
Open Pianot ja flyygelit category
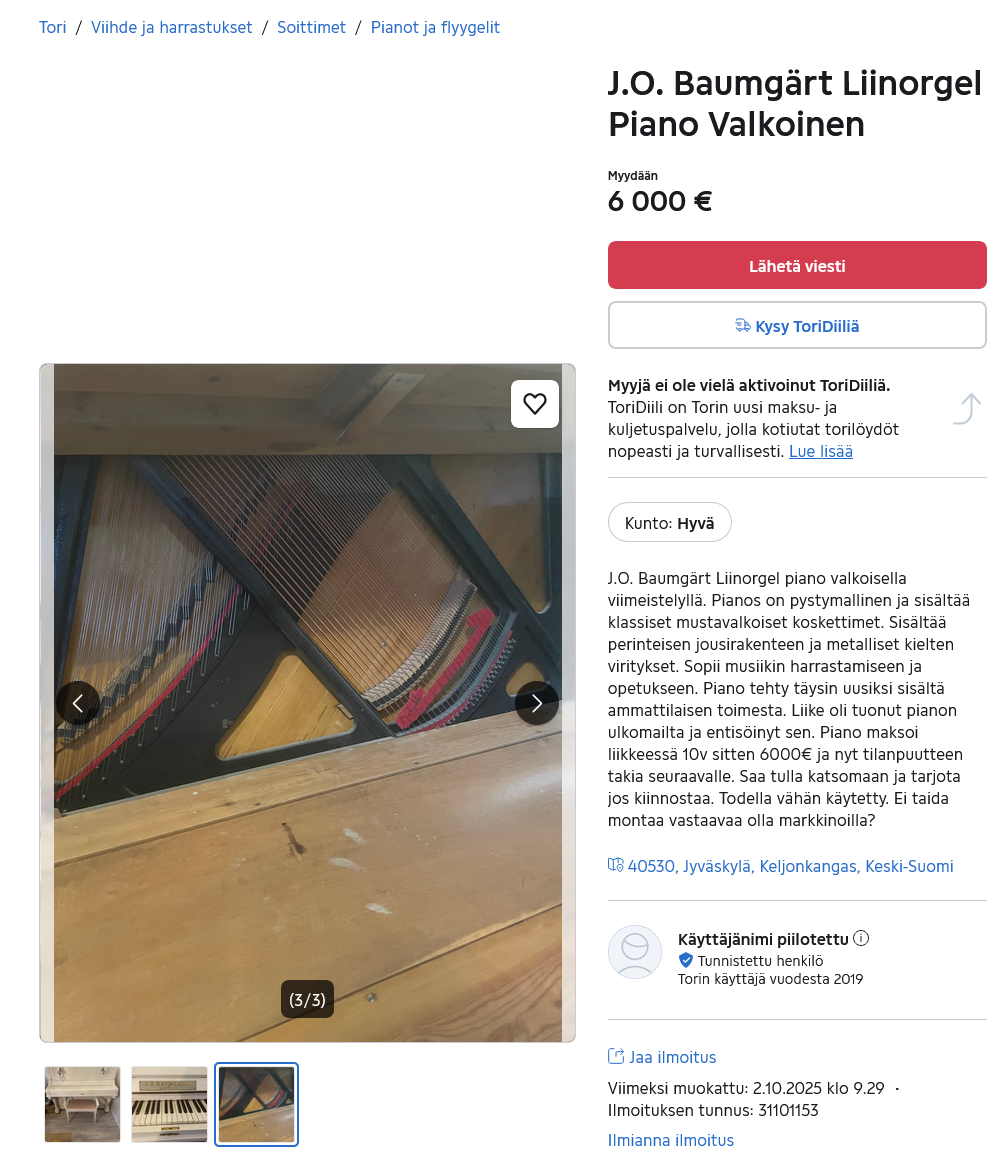(x=435, y=27)
